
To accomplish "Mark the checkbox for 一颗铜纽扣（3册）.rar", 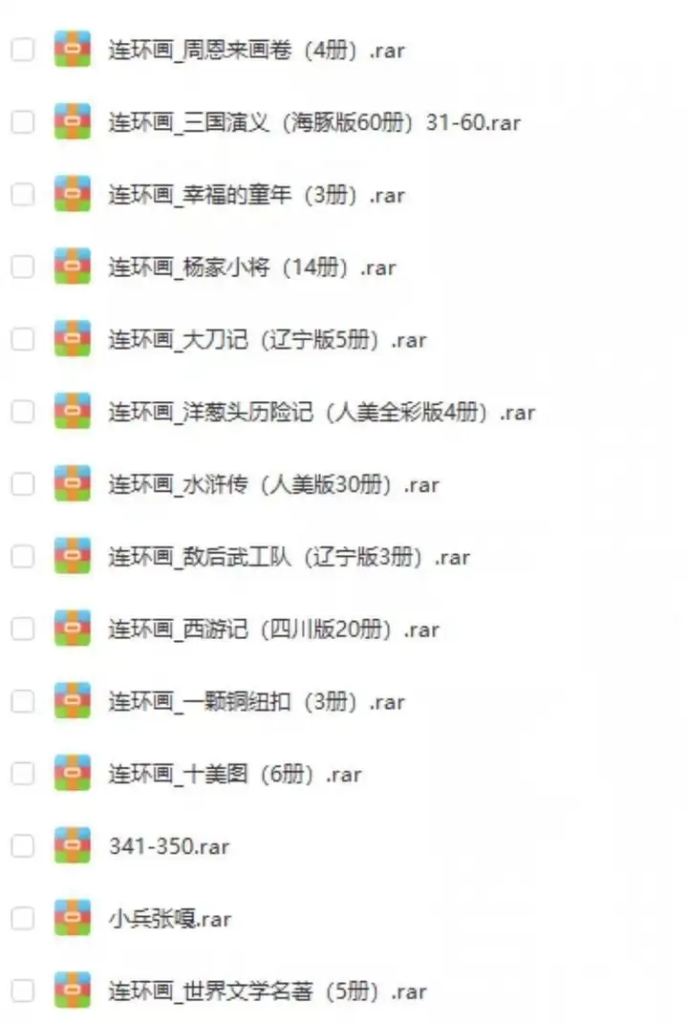I will click(x=22, y=702).
